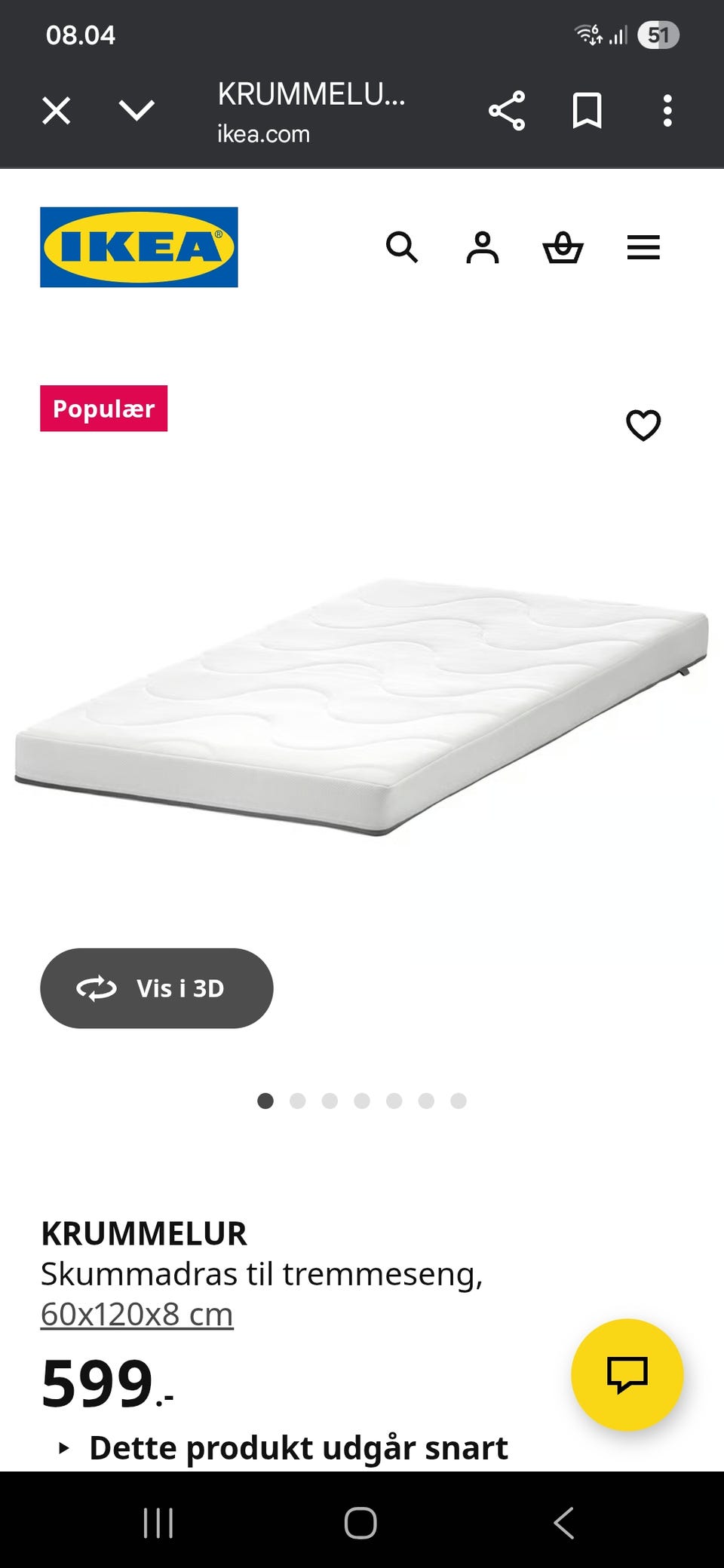Select the 60x120x8 cm size link
The image size is (724, 1568).
click(x=137, y=1314)
